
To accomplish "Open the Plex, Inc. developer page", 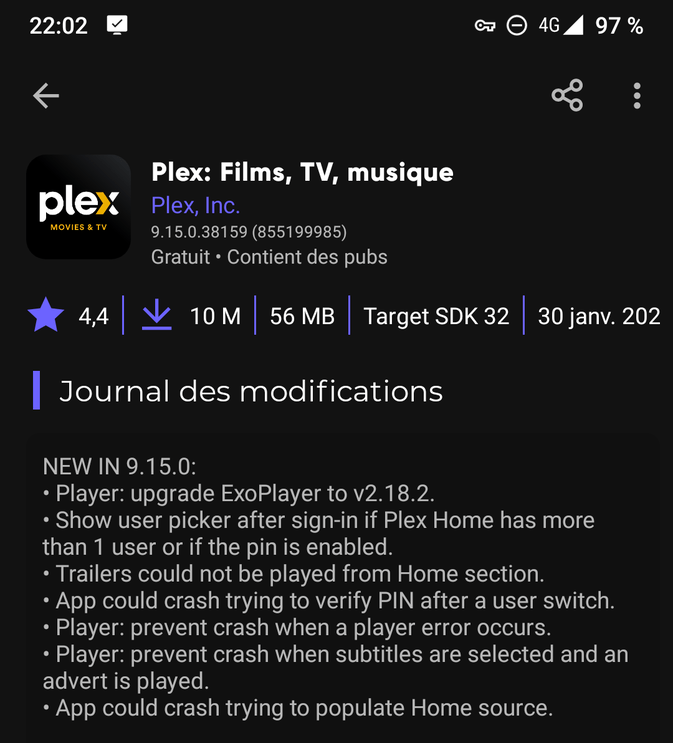I will [x=196, y=206].
